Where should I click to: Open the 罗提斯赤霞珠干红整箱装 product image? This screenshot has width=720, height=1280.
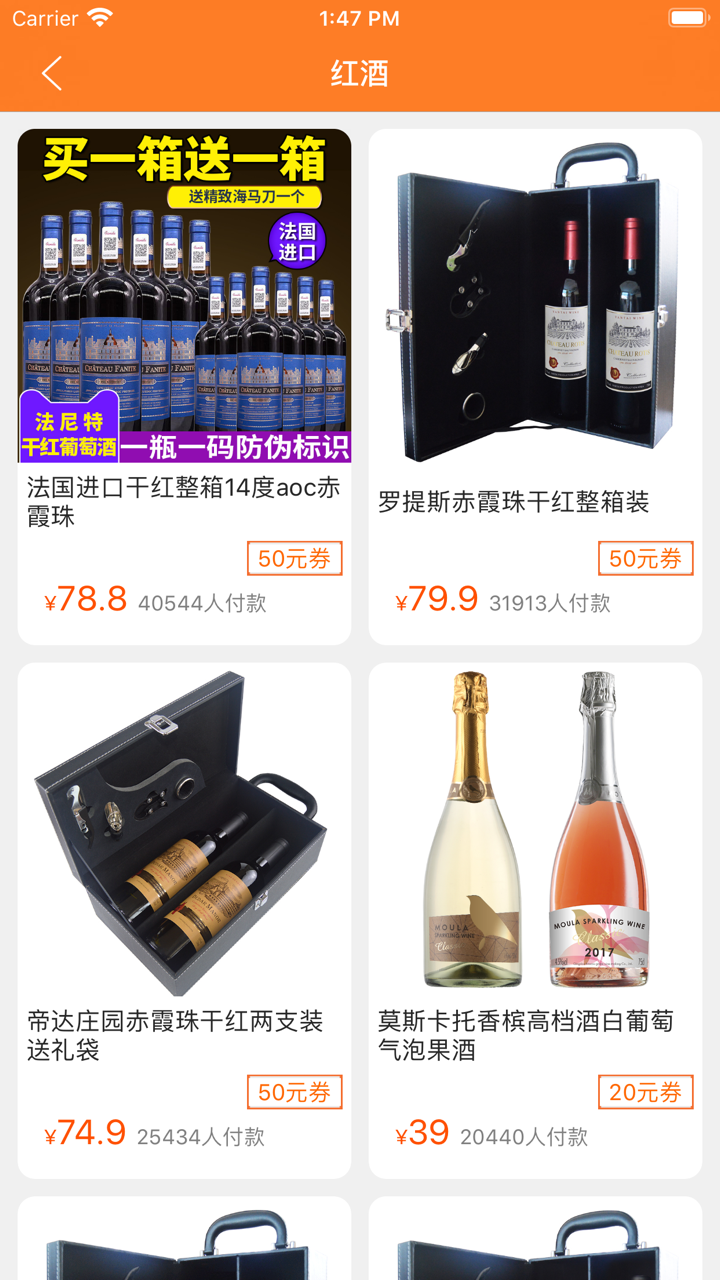(536, 295)
